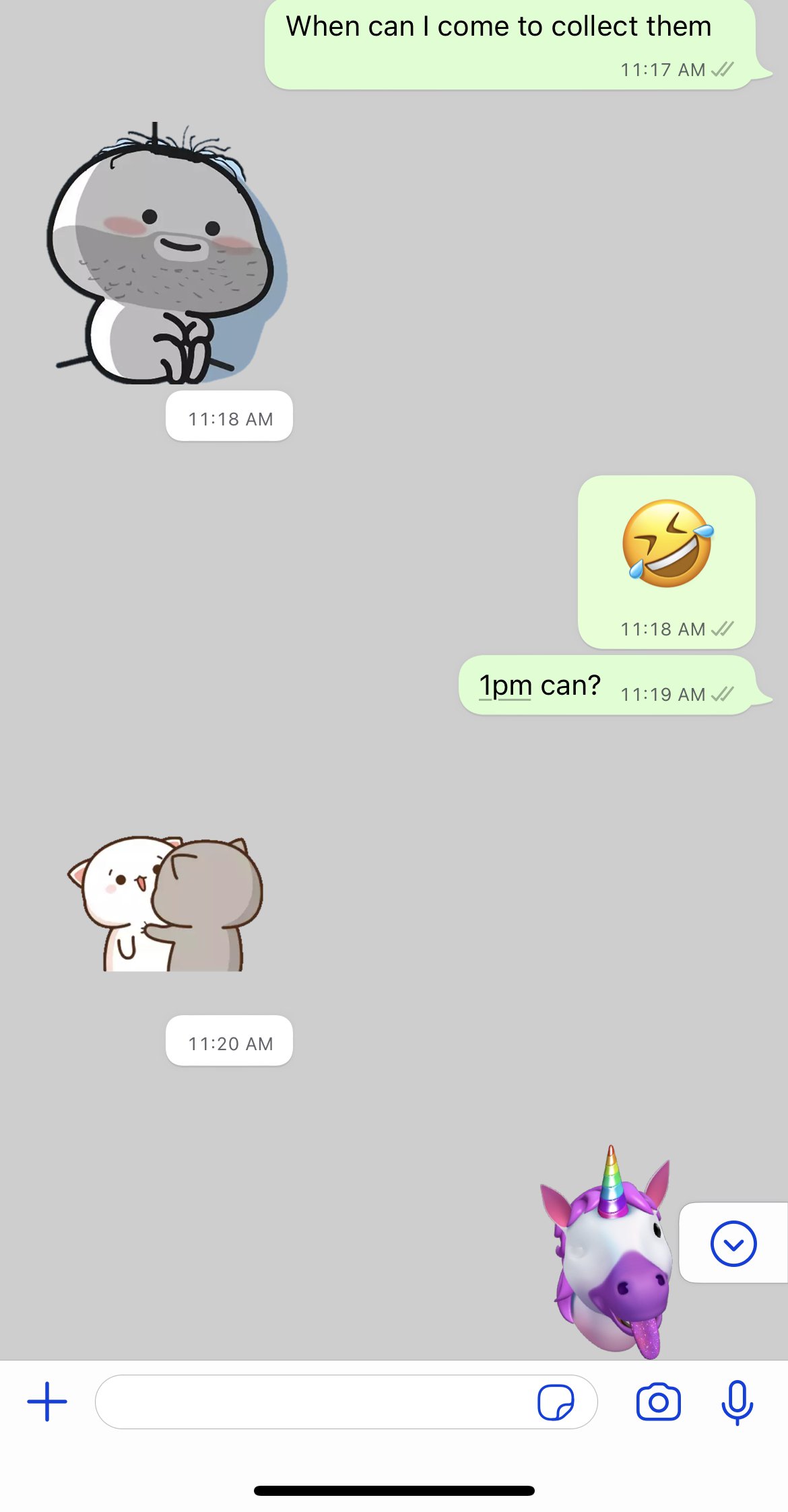Tap the microphone voice message icon

(x=737, y=1402)
